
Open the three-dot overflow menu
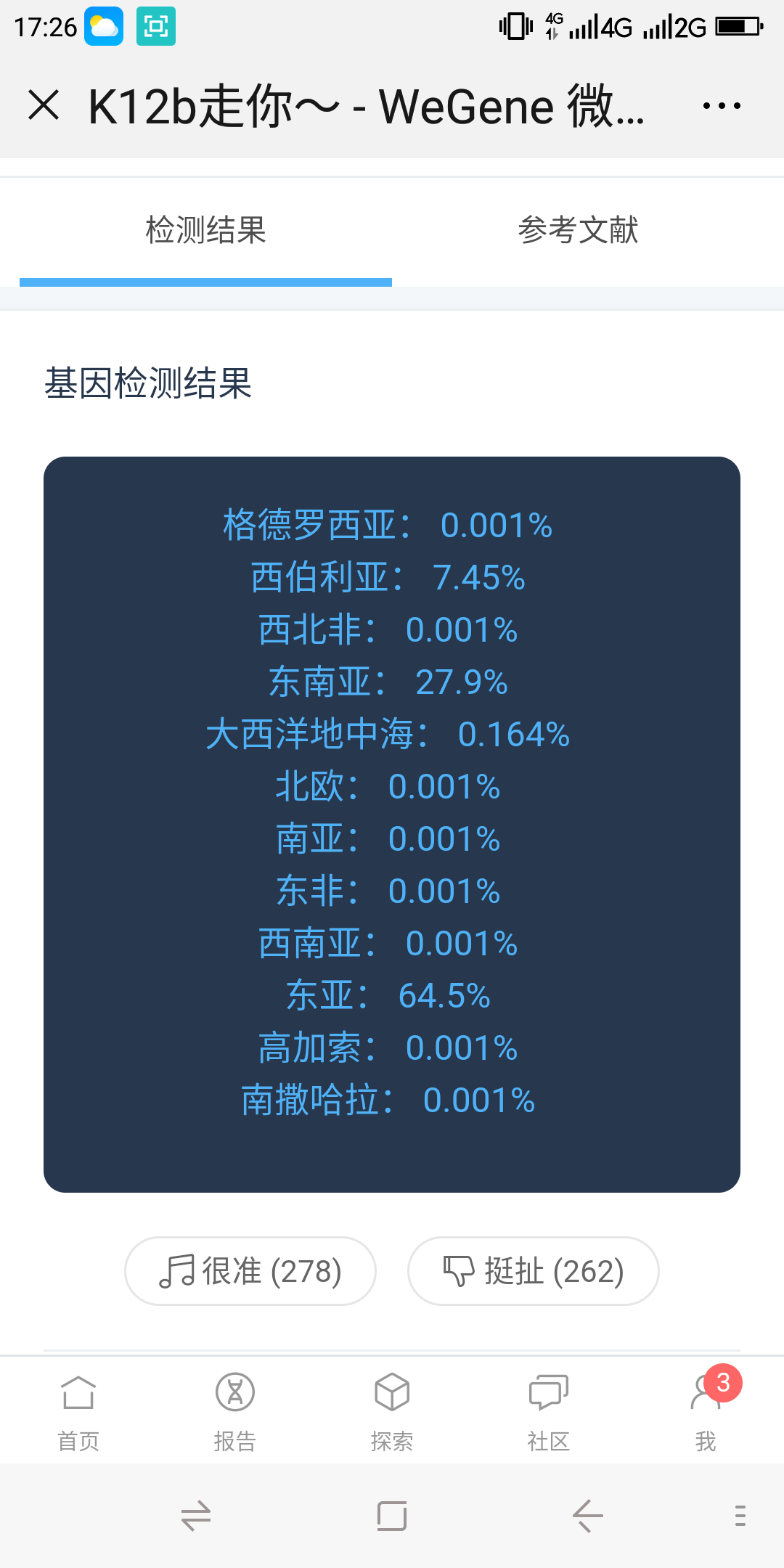click(722, 106)
